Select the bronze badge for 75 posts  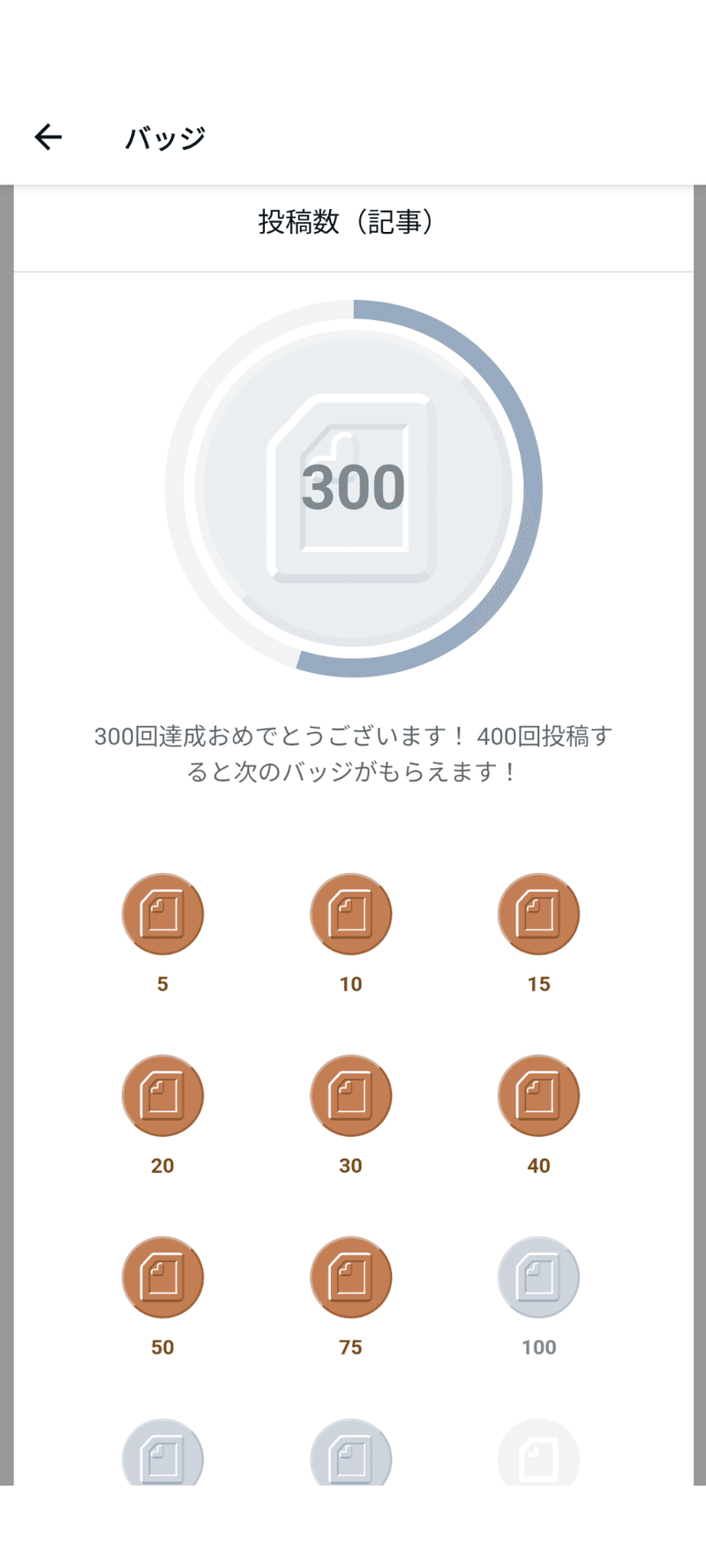pos(350,1277)
